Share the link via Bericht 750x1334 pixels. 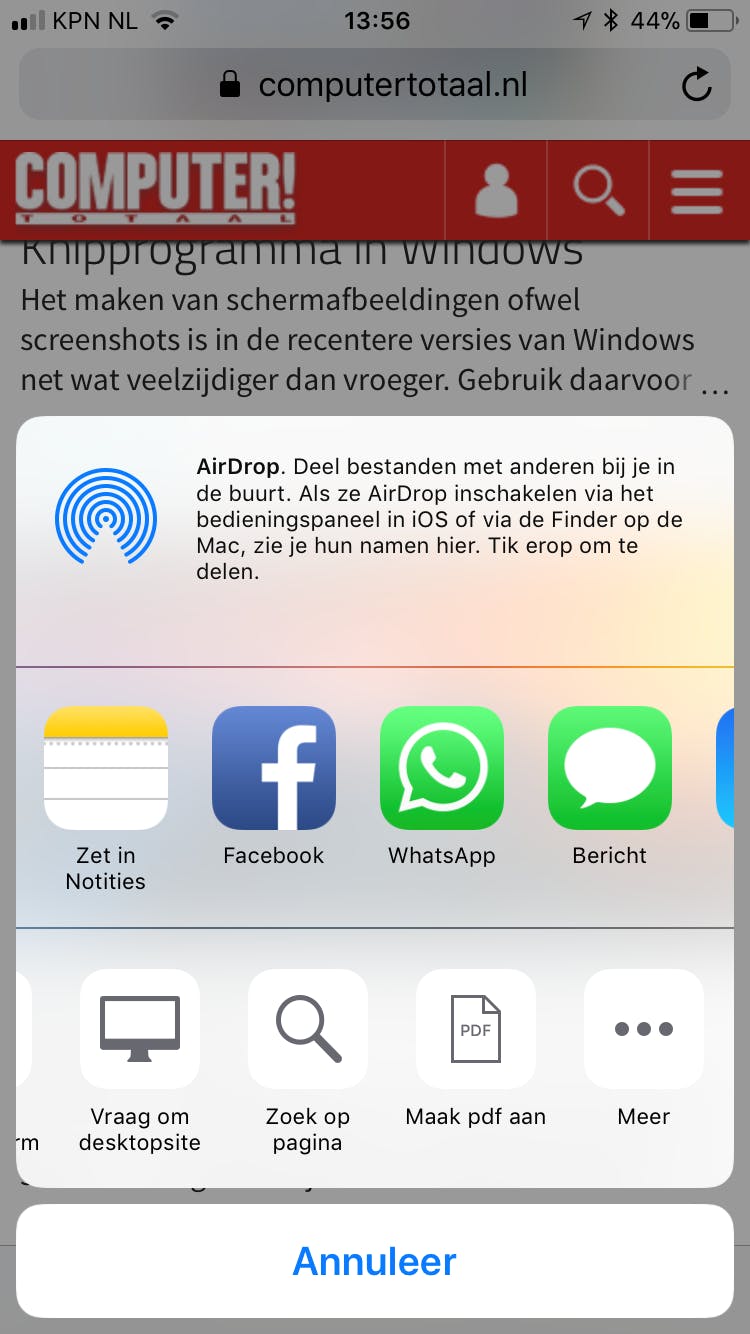click(610, 768)
